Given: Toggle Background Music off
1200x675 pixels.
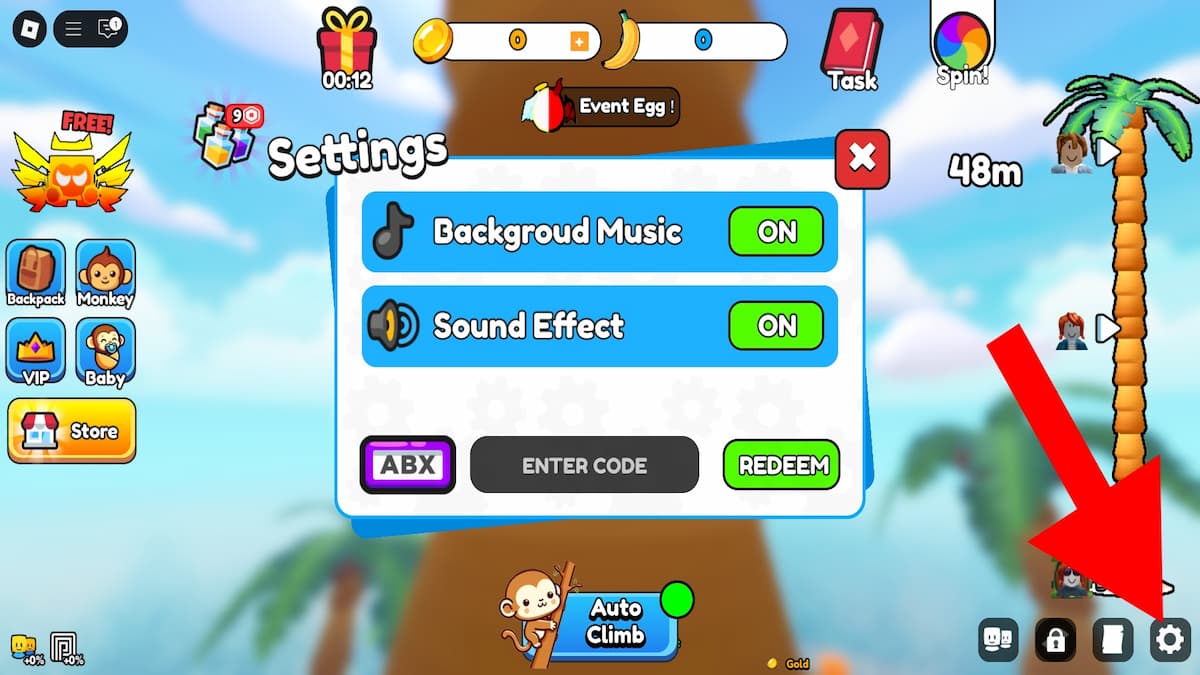Looking at the screenshot, I should [776, 232].
